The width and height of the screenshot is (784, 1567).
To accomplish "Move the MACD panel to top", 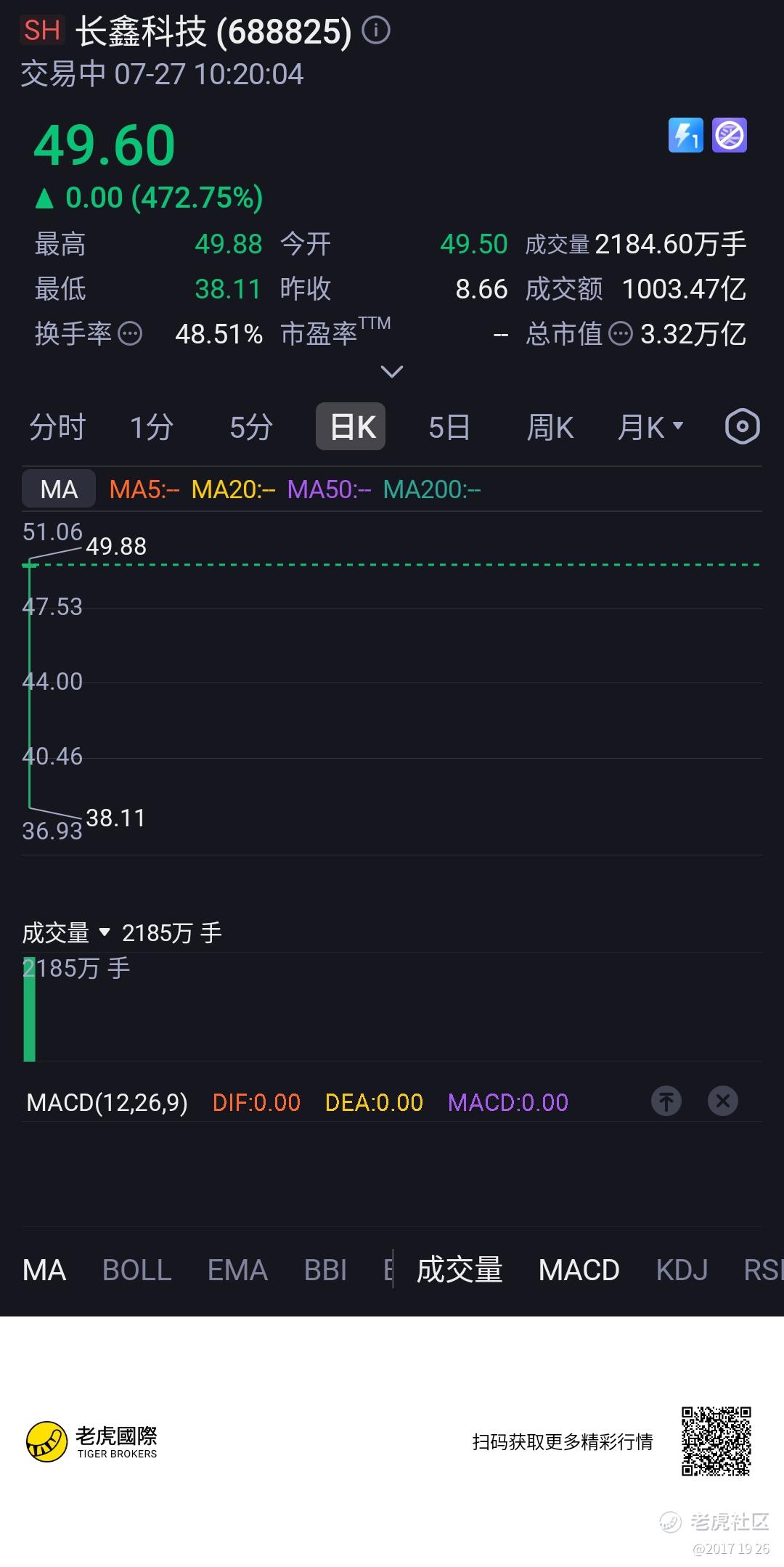I will click(666, 1101).
